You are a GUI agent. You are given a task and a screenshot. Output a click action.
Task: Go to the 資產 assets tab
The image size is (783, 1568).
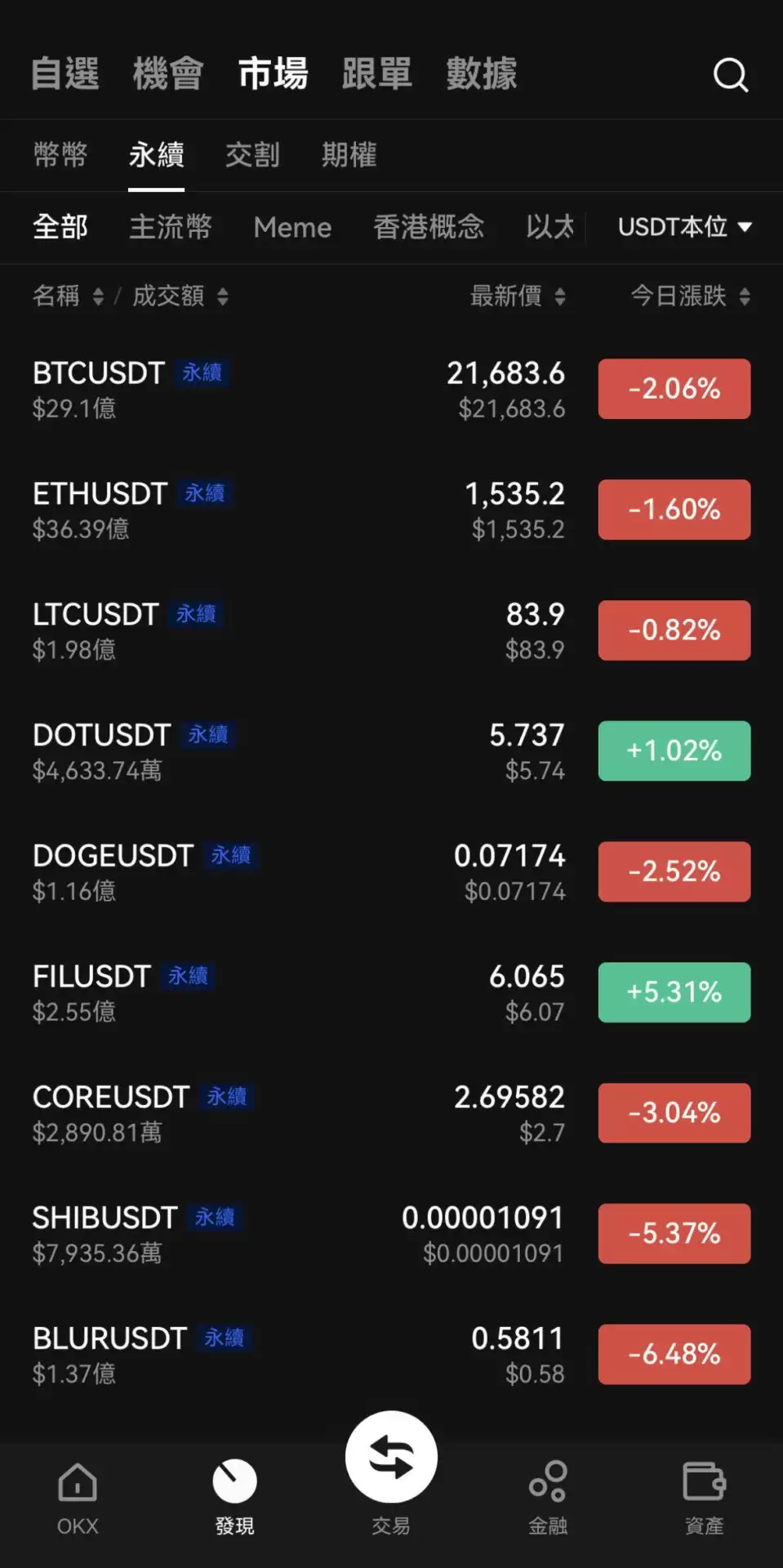(x=704, y=1496)
